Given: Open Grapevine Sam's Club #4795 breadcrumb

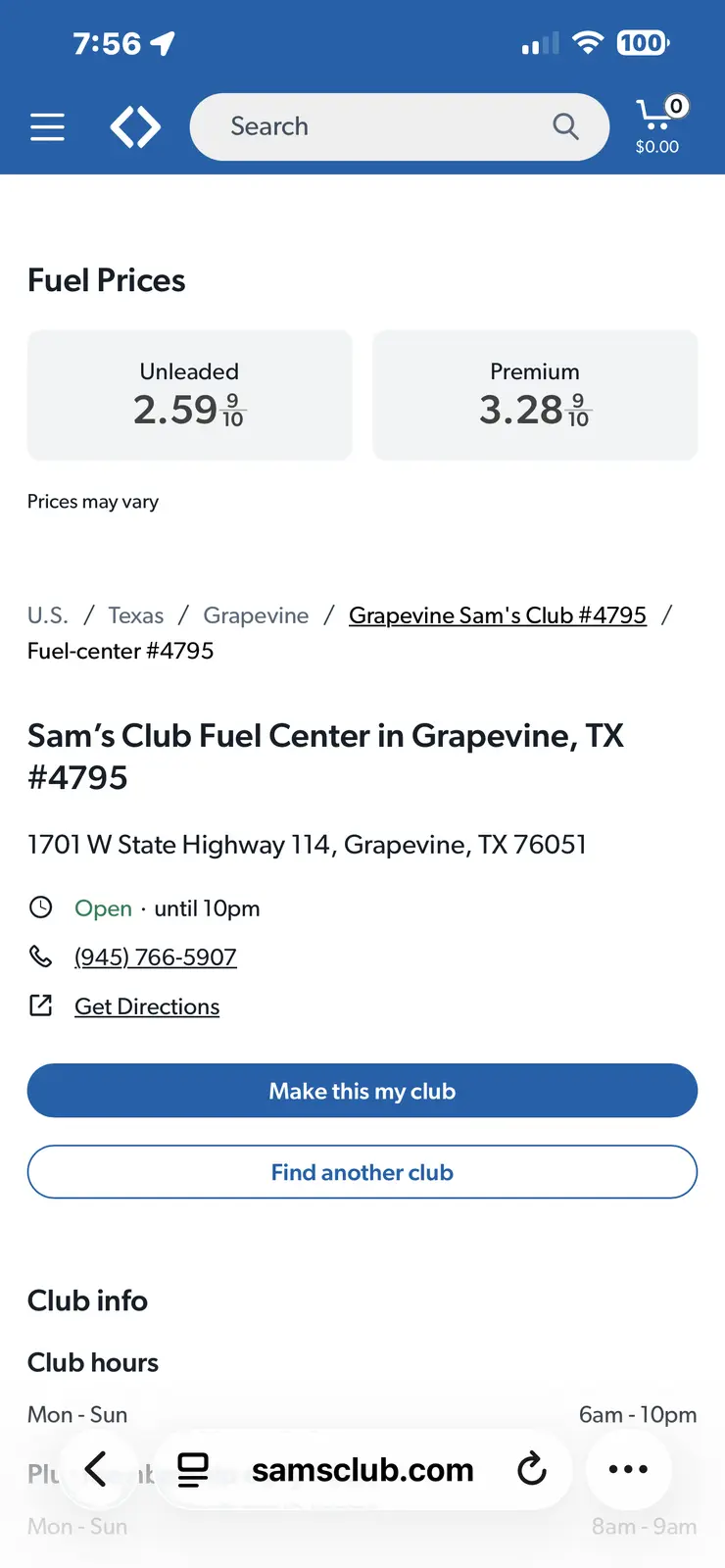Looking at the screenshot, I should [x=498, y=615].
